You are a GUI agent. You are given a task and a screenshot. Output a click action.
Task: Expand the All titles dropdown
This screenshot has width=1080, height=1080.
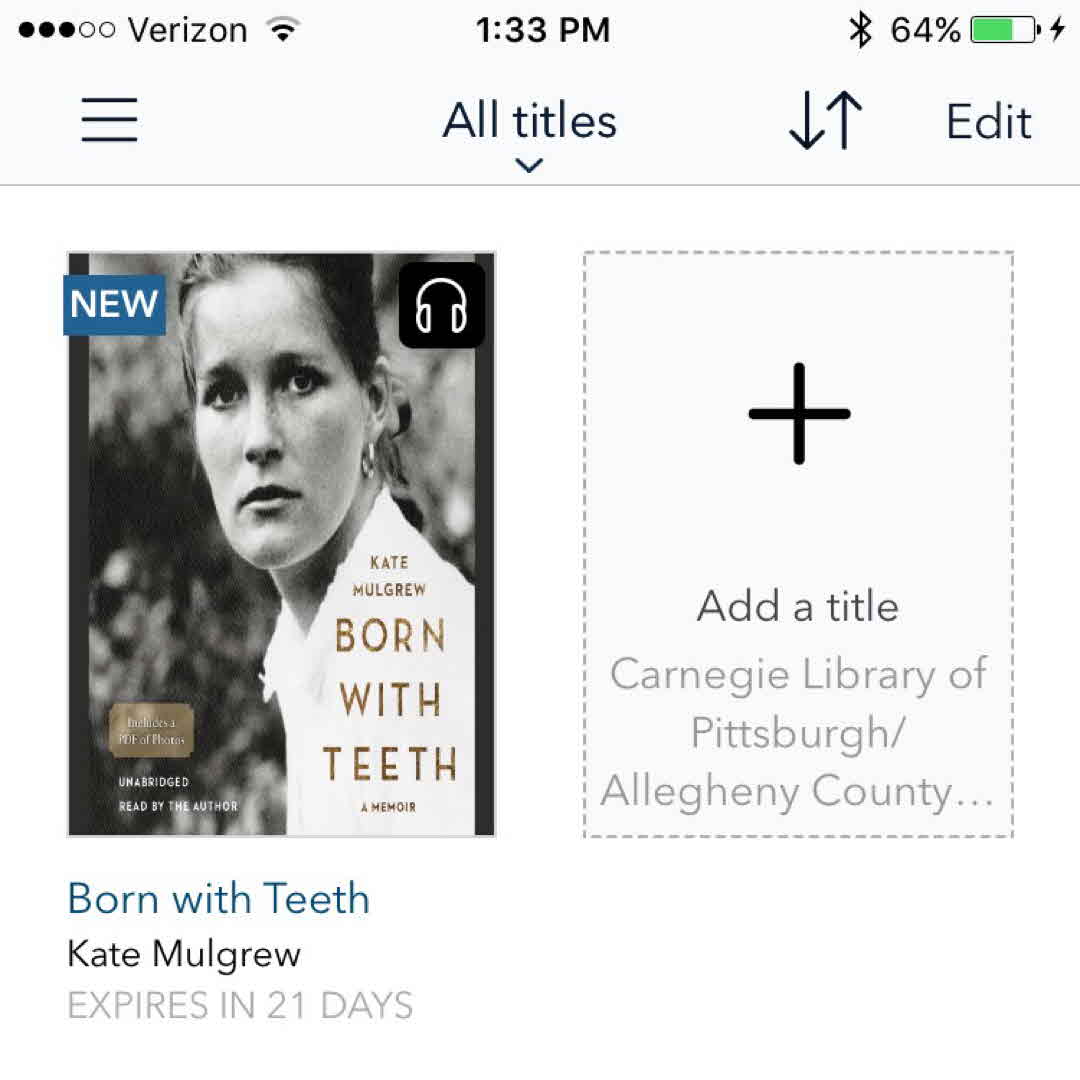point(529,132)
